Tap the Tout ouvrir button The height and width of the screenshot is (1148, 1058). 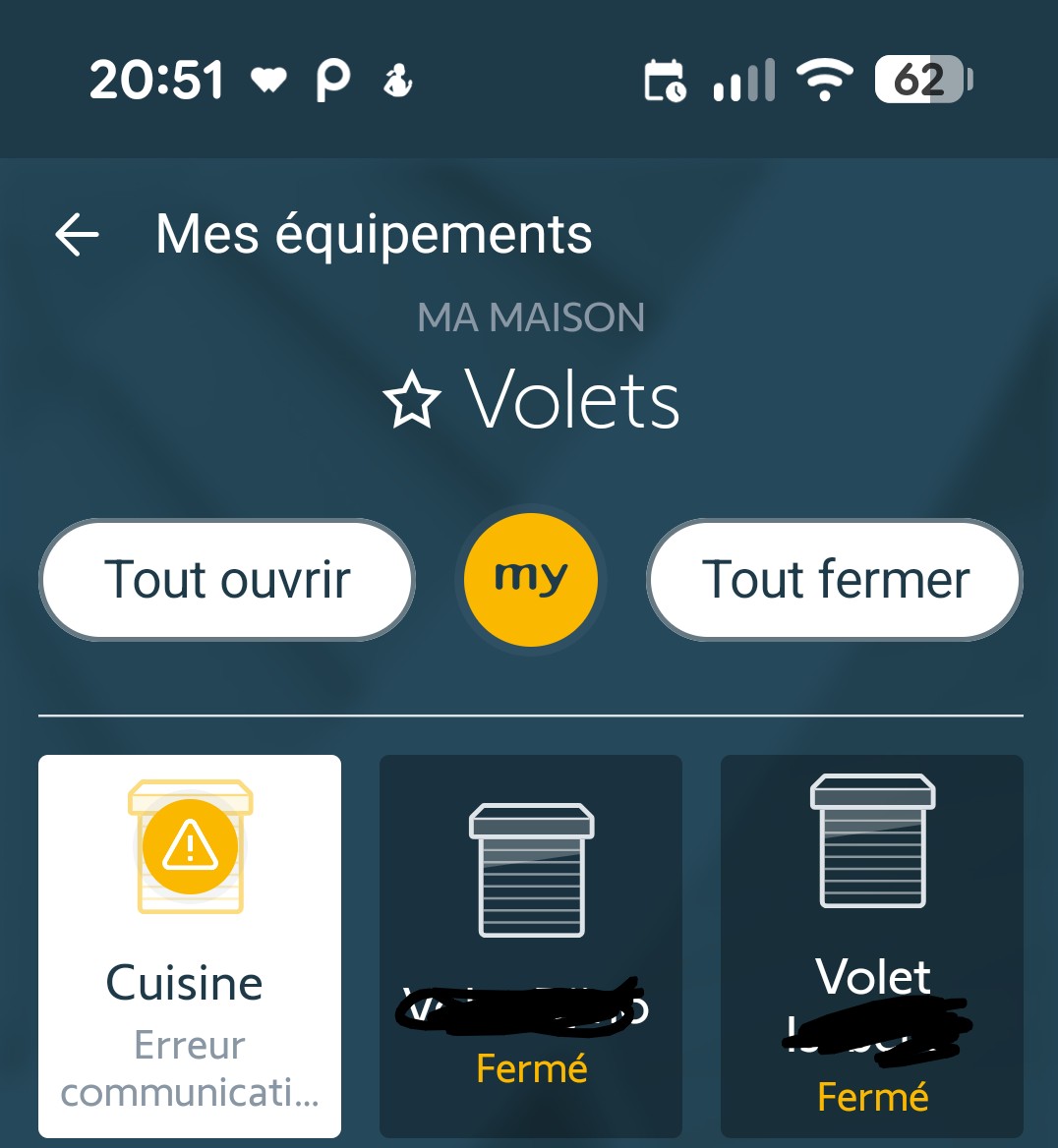[227, 580]
